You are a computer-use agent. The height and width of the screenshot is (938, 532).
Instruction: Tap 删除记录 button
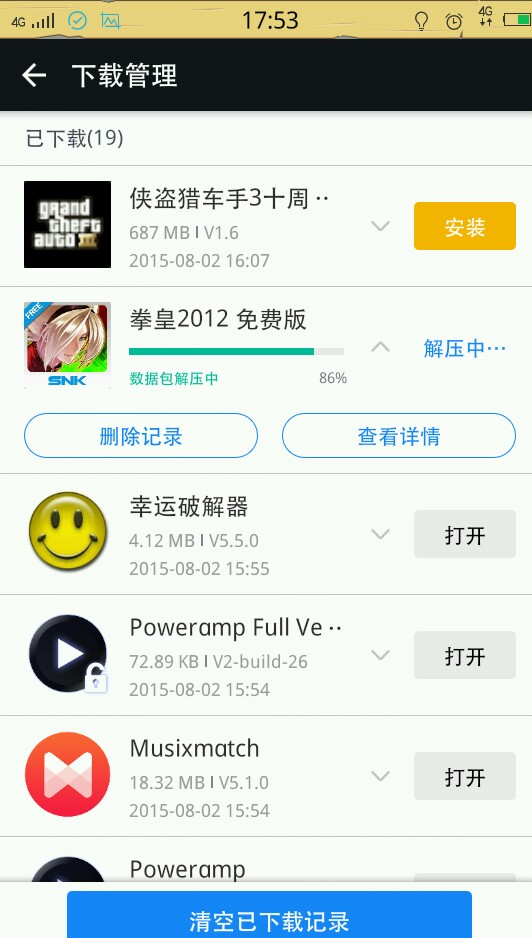click(141, 436)
